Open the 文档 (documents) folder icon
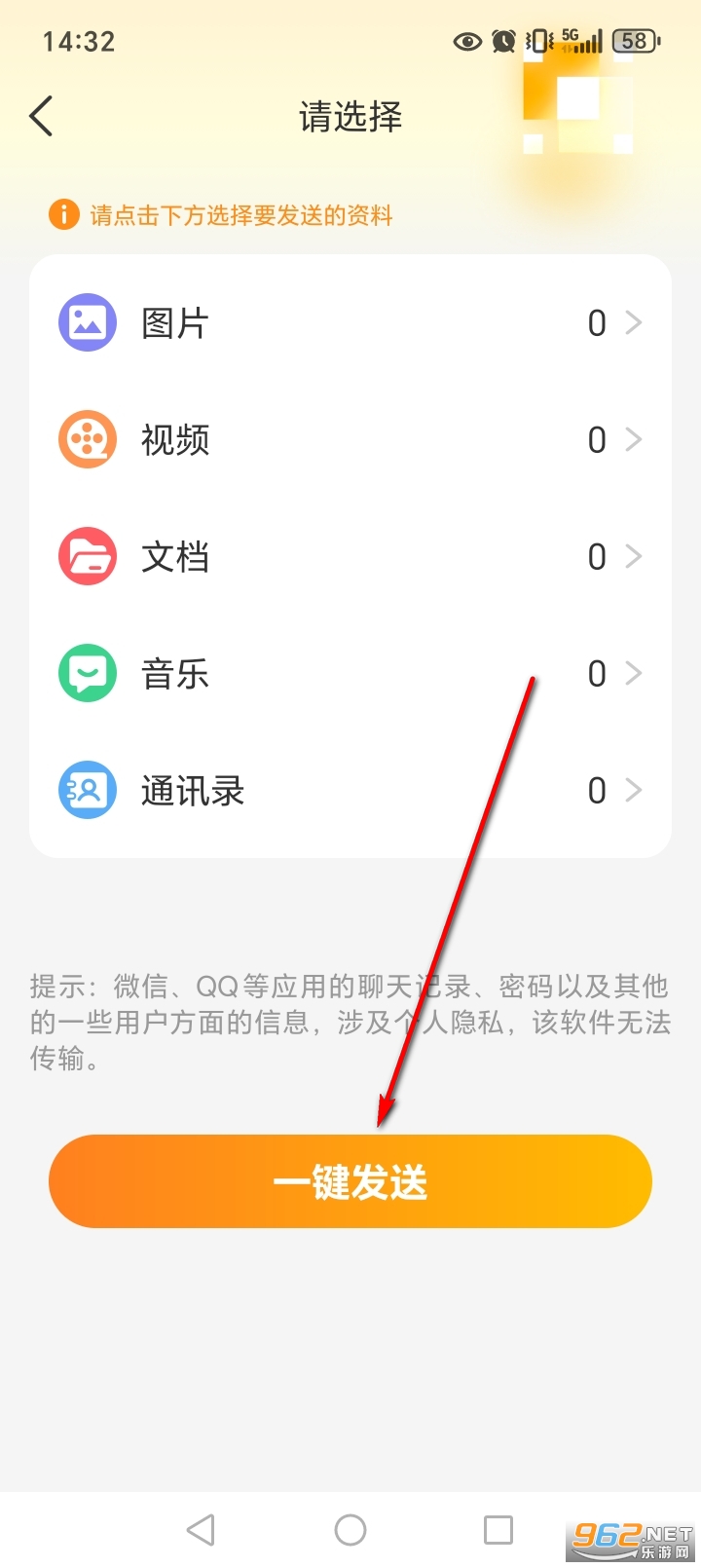701x1568 pixels. [87, 556]
